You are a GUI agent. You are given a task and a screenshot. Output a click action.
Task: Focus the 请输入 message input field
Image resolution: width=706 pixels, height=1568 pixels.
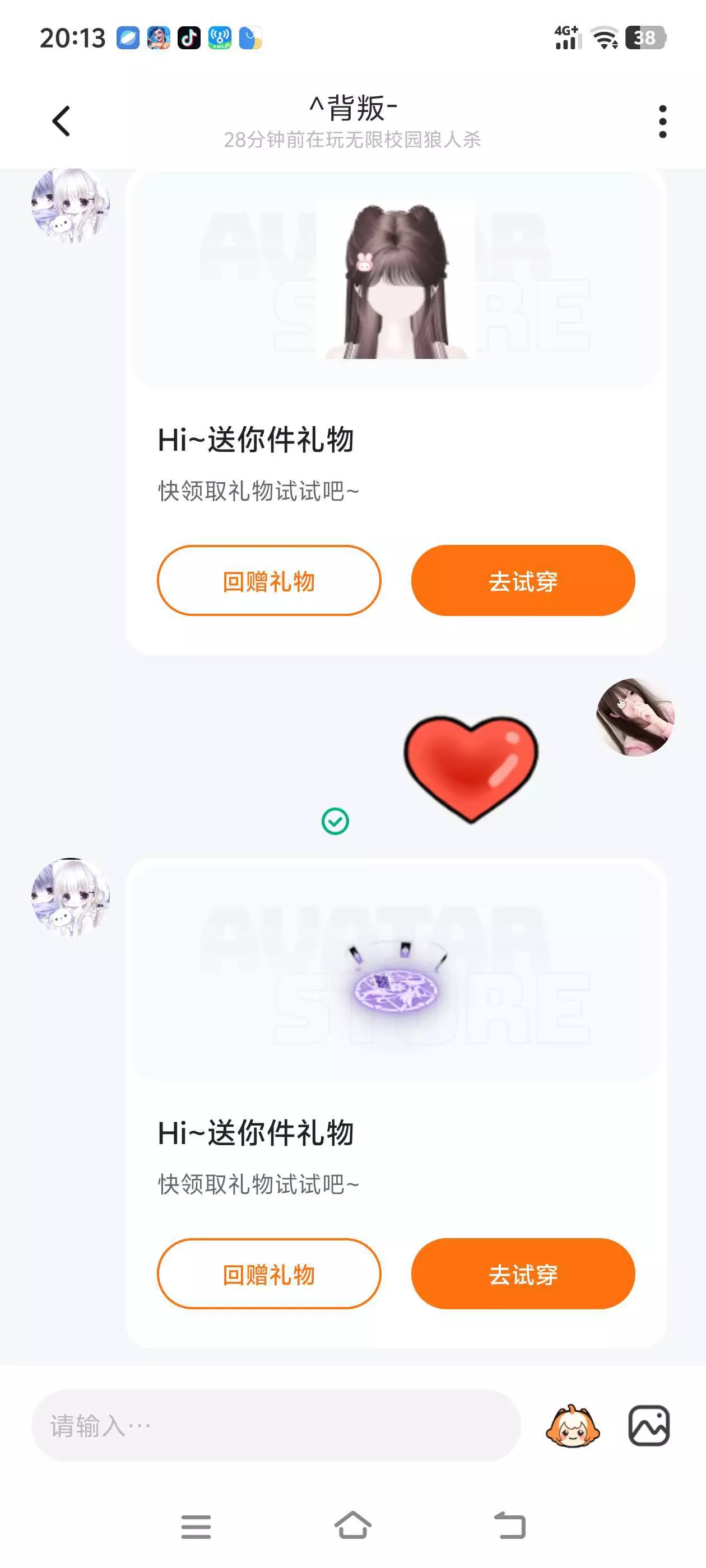[276, 1426]
